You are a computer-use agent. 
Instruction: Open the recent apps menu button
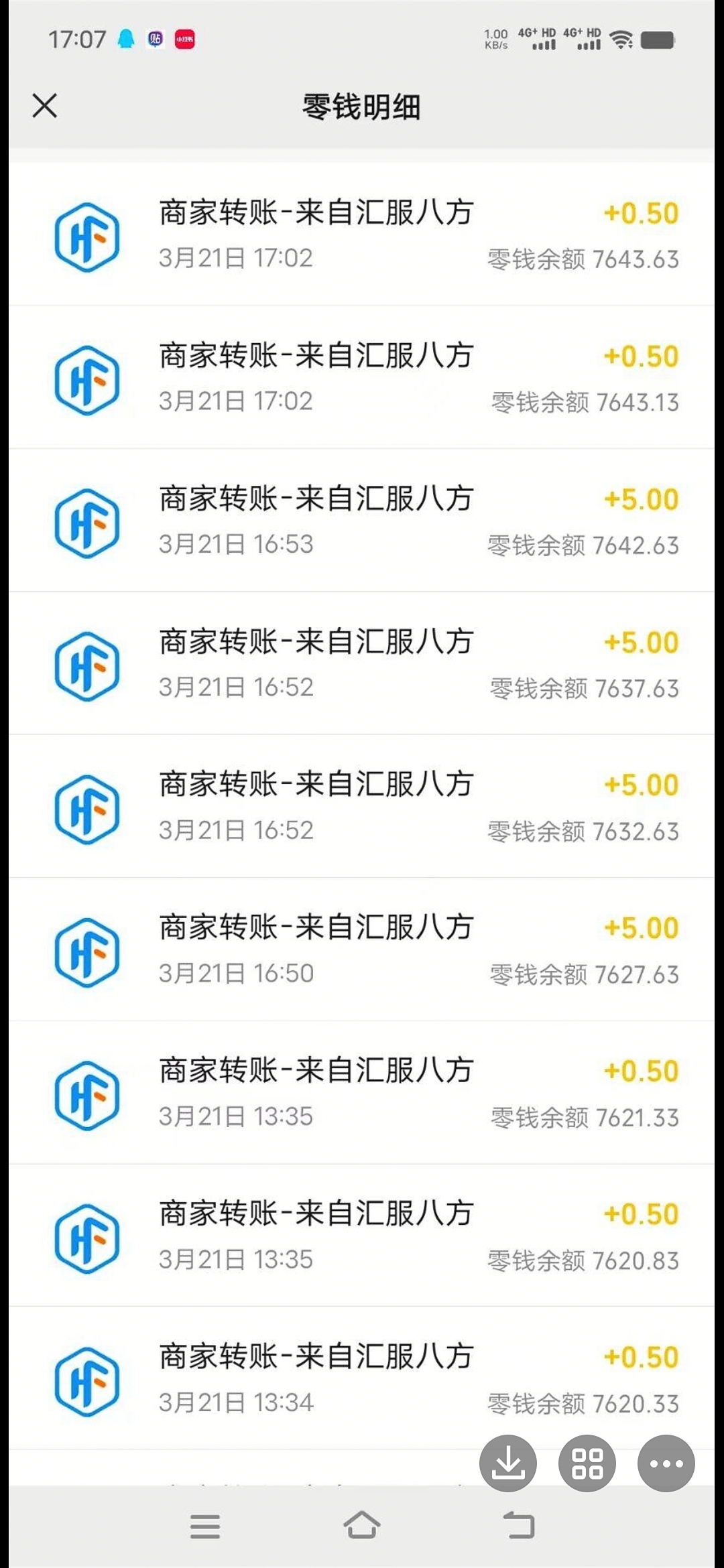[x=205, y=1526]
